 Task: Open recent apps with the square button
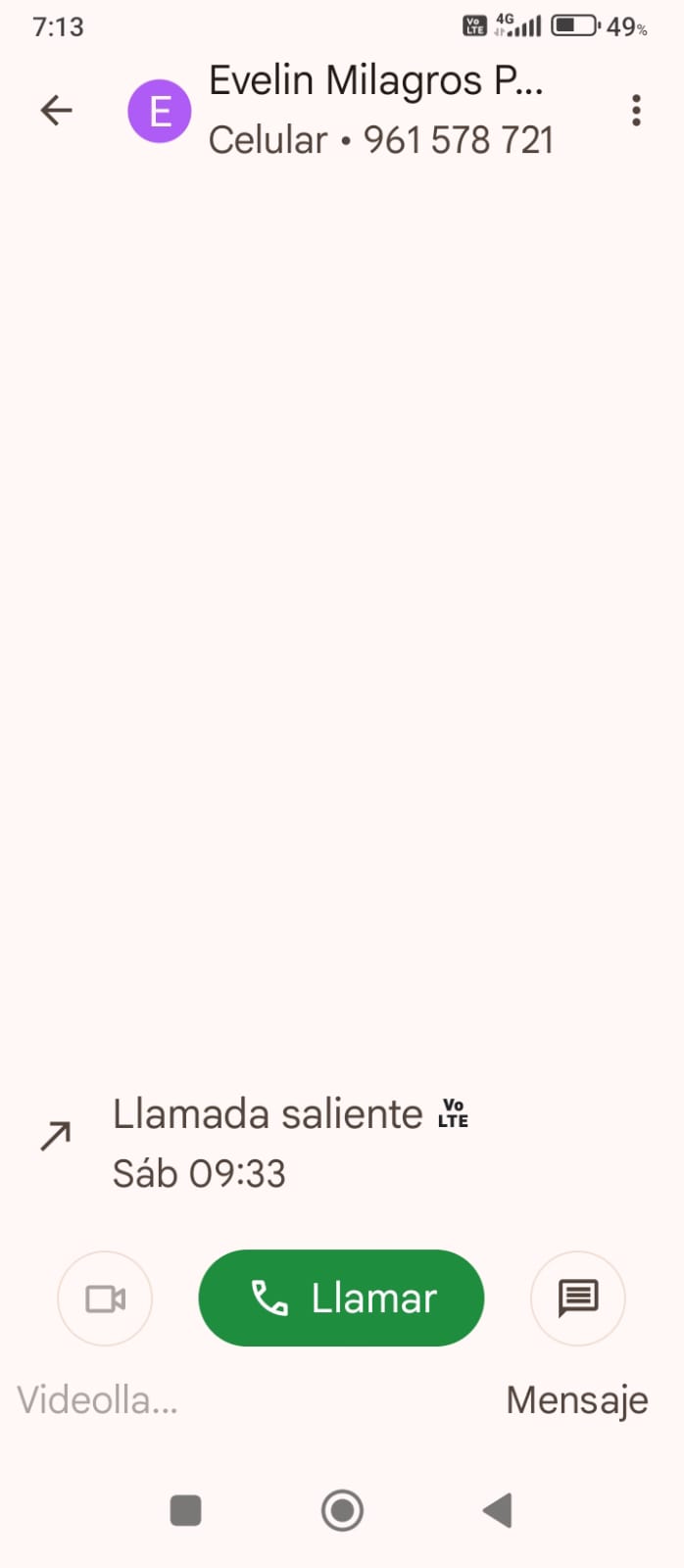tap(185, 1510)
